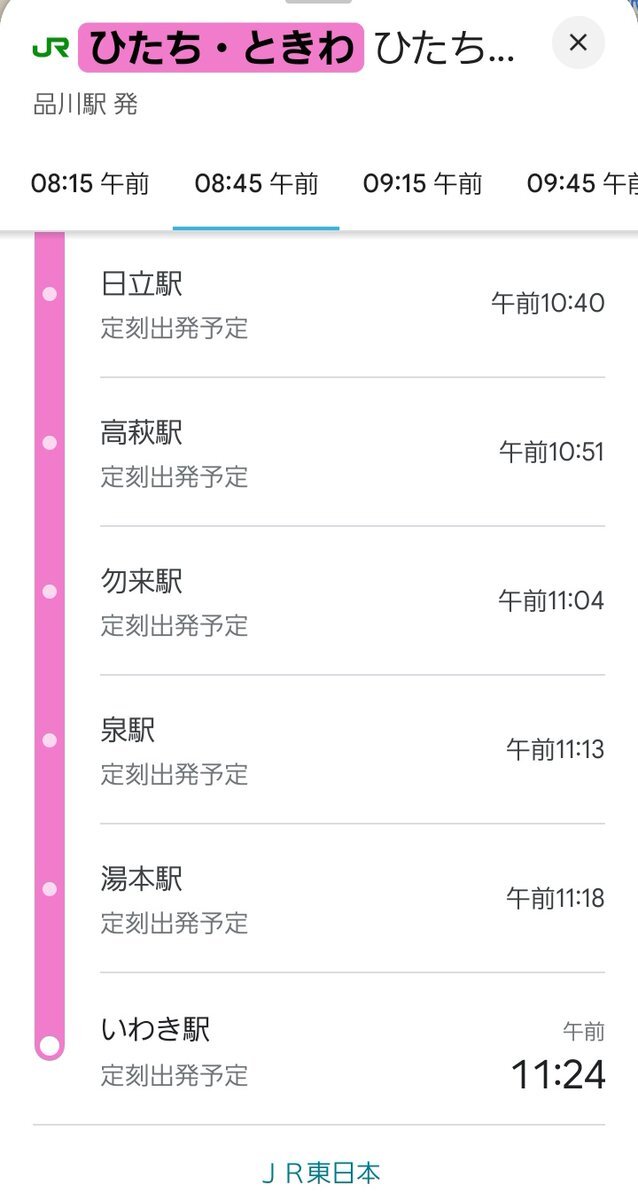638x1200 pixels.
Task: Open the 湯本駅 stop
Action: [352, 898]
